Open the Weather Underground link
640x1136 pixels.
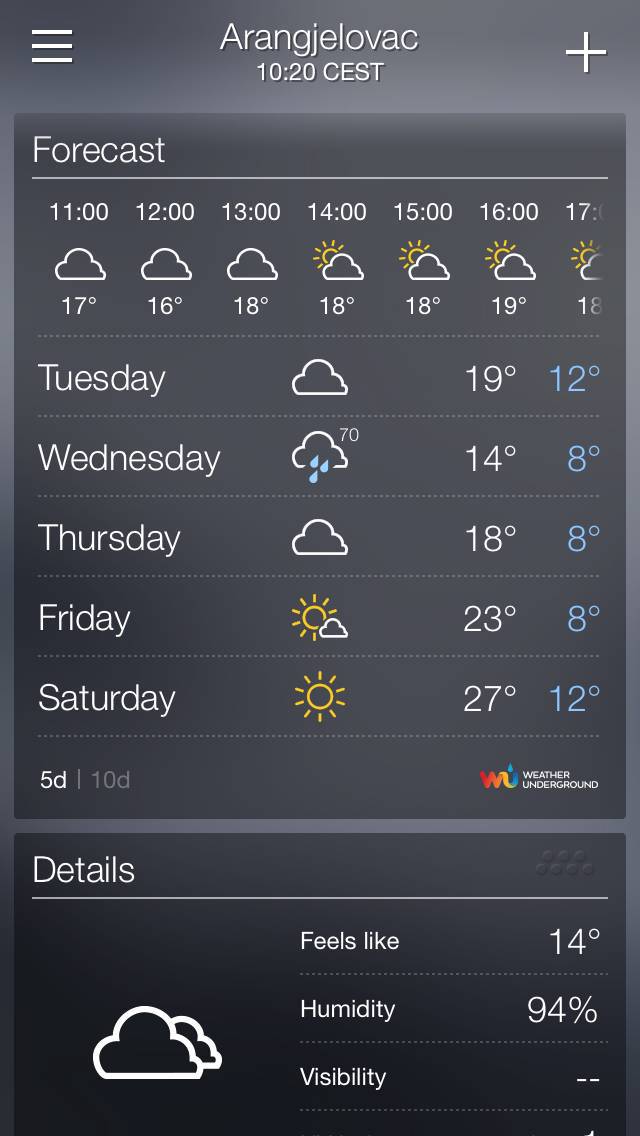pyautogui.click(x=539, y=778)
